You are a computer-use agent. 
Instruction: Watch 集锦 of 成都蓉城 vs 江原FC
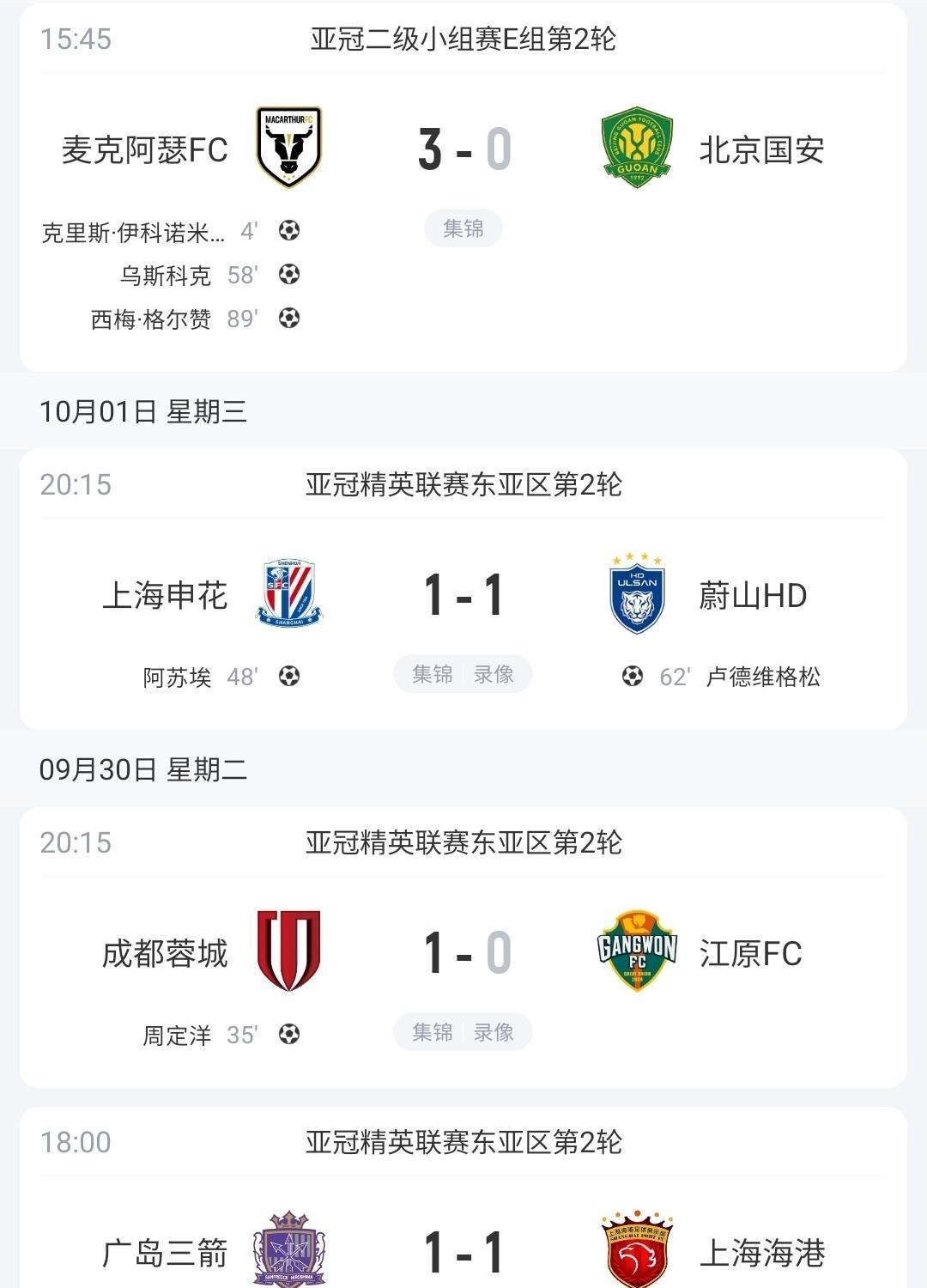tap(432, 1033)
